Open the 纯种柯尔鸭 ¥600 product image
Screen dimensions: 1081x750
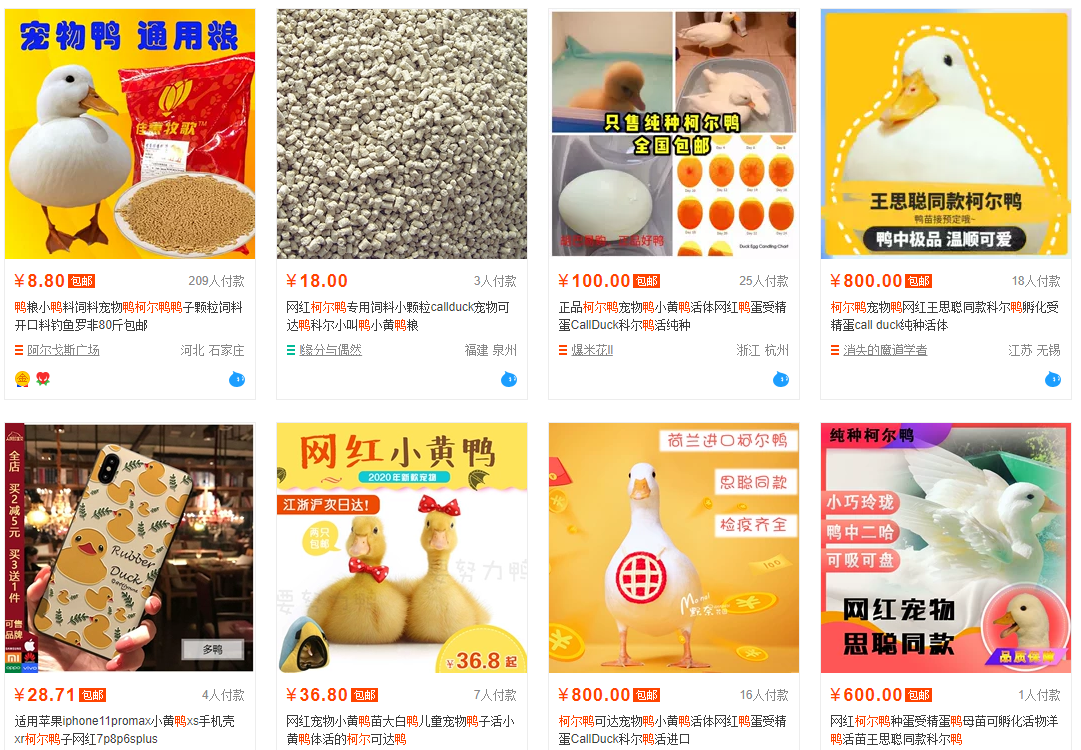[946, 547]
